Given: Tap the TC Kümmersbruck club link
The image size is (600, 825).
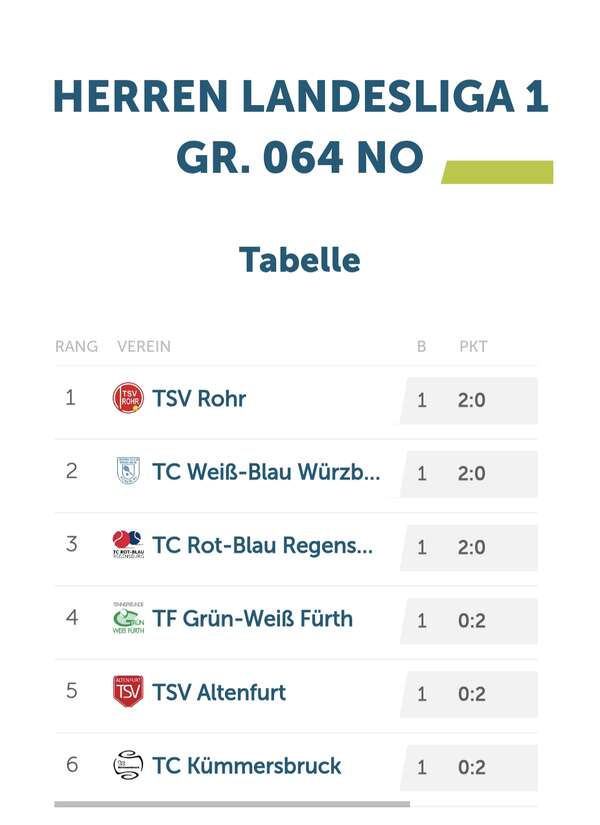Looking at the screenshot, I should pyautogui.click(x=246, y=766).
